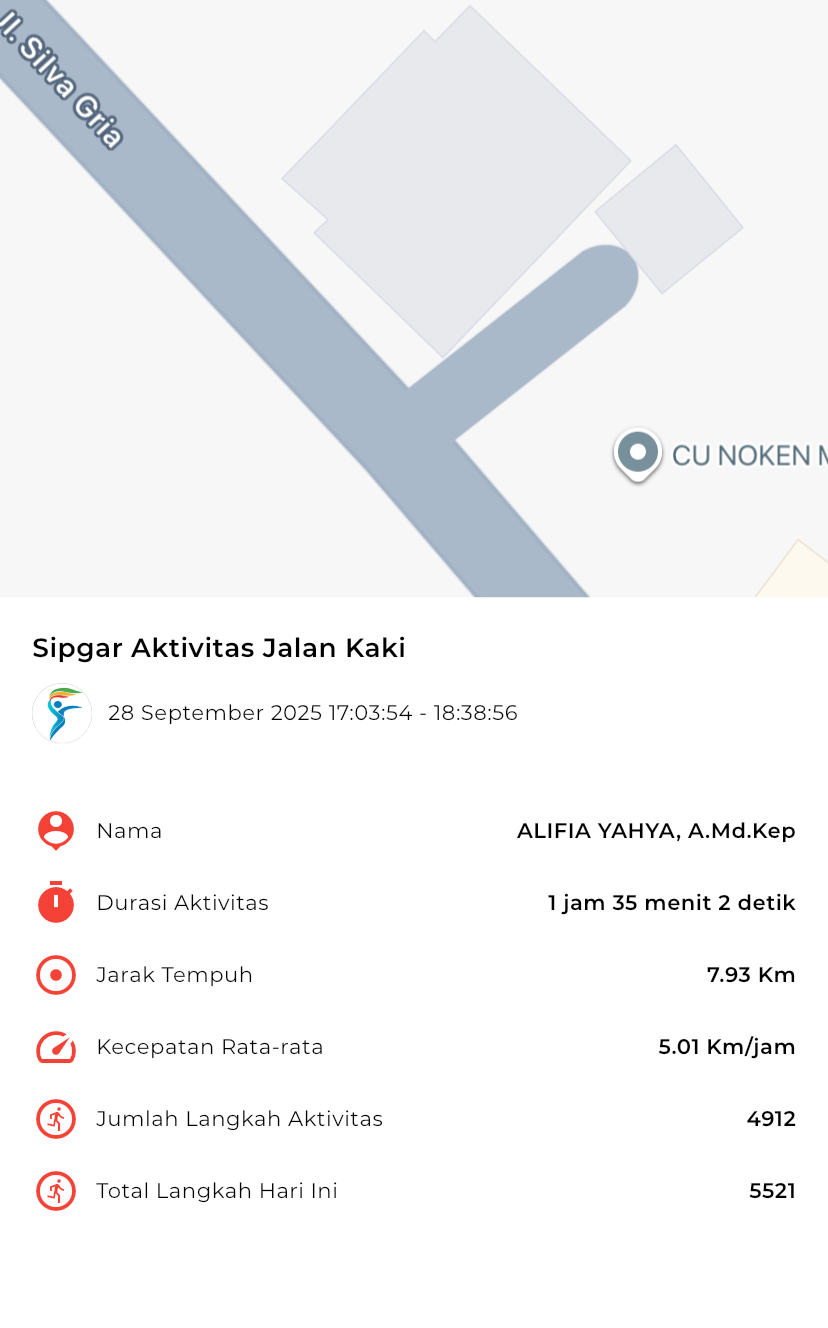Tap the CU NOKEN place marker on map
The width and height of the screenshot is (828, 1328).
[637, 454]
